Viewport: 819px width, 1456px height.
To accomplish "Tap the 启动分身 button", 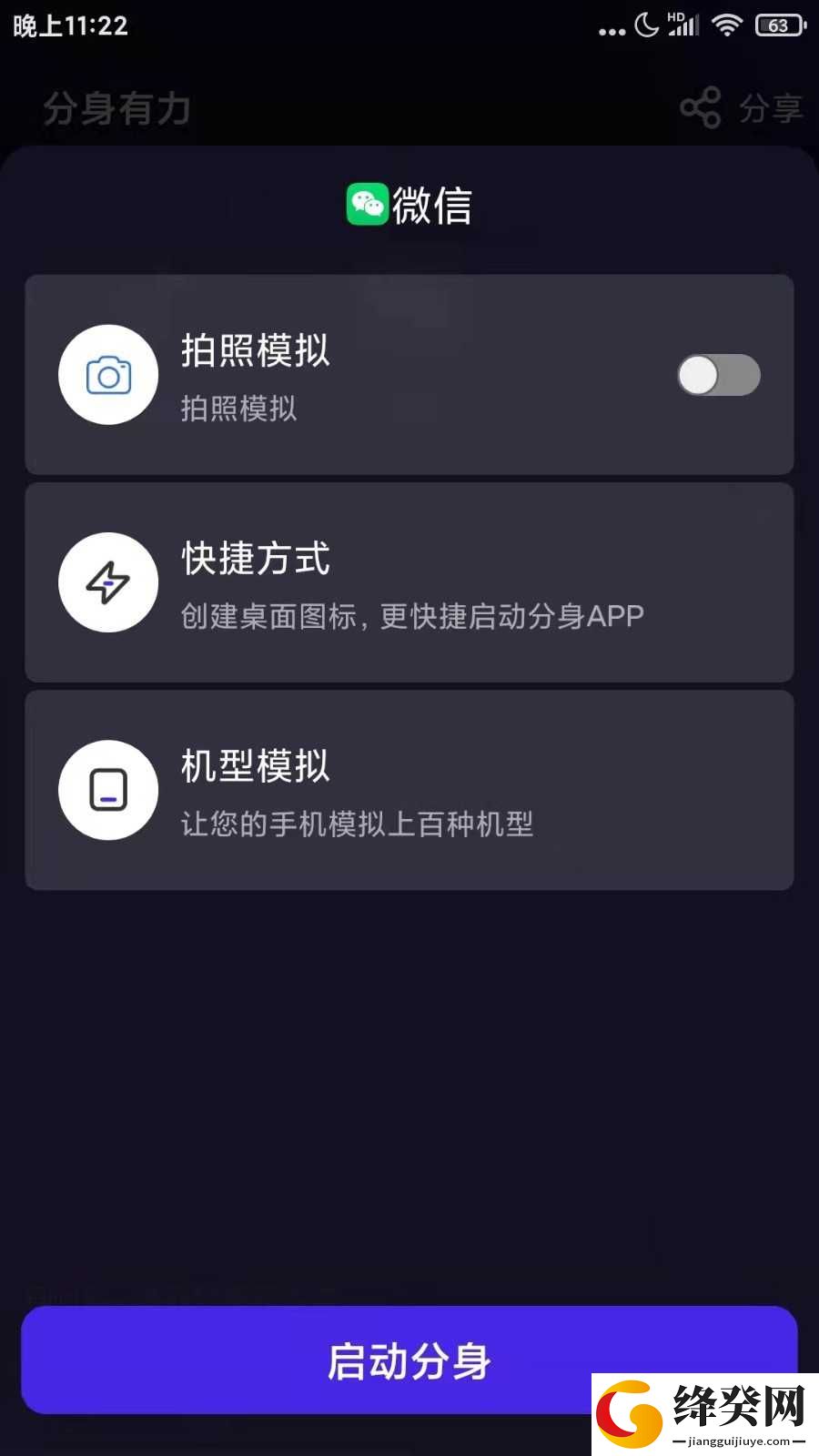I will point(409,1360).
